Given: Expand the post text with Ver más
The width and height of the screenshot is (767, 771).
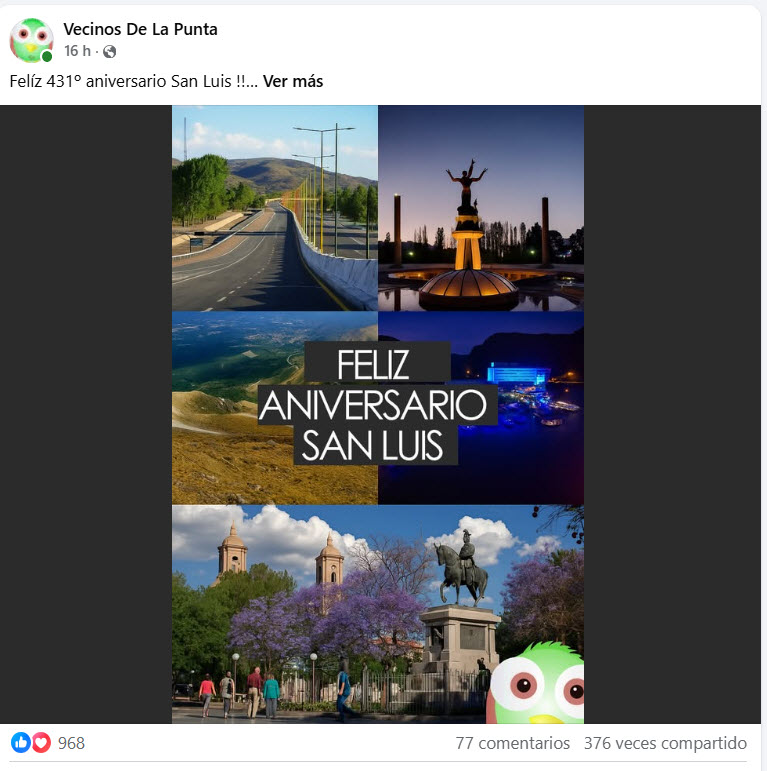Looking at the screenshot, I should (x=293, y=81).
